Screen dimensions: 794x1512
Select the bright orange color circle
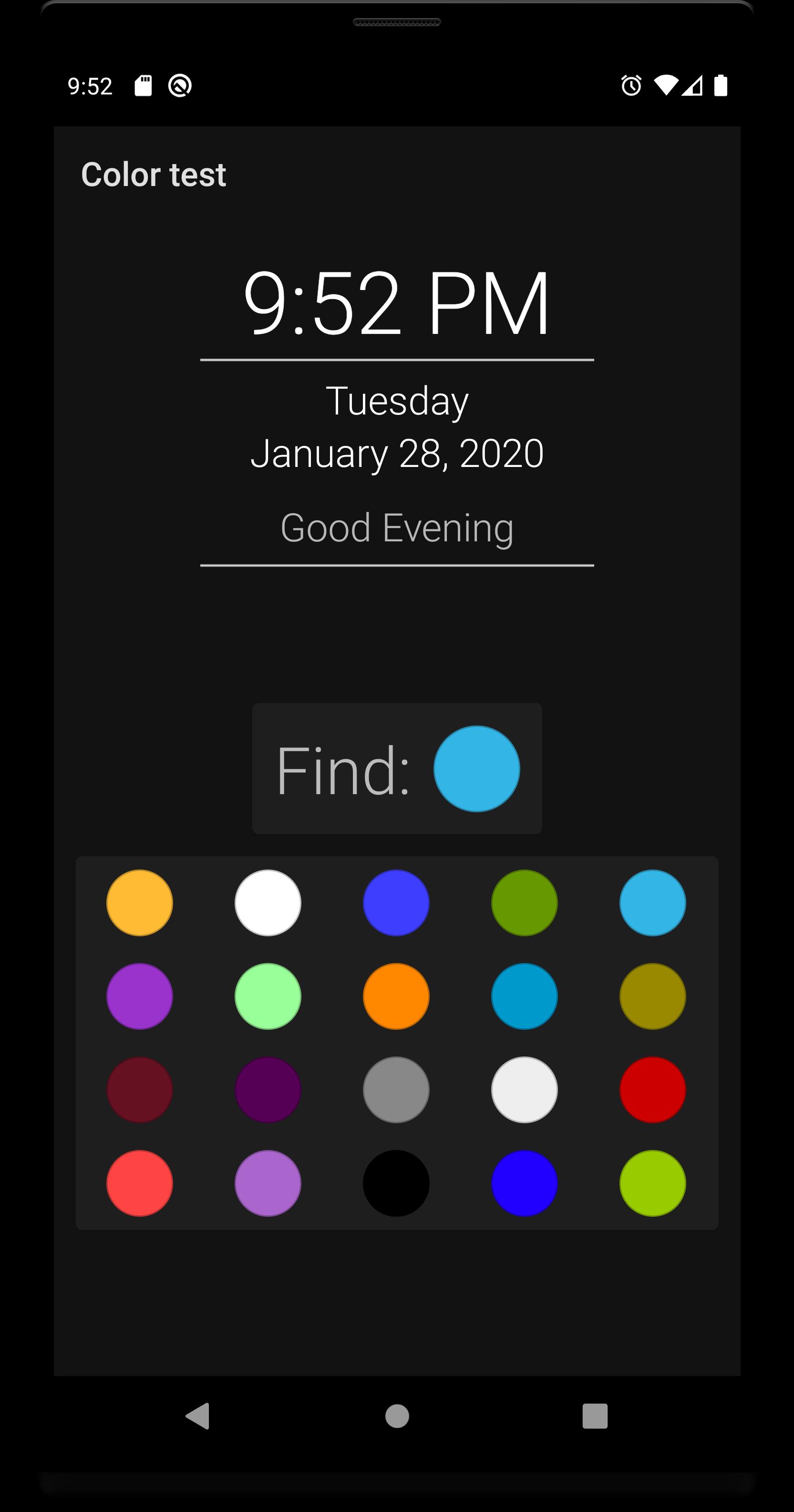coord(396,996)
